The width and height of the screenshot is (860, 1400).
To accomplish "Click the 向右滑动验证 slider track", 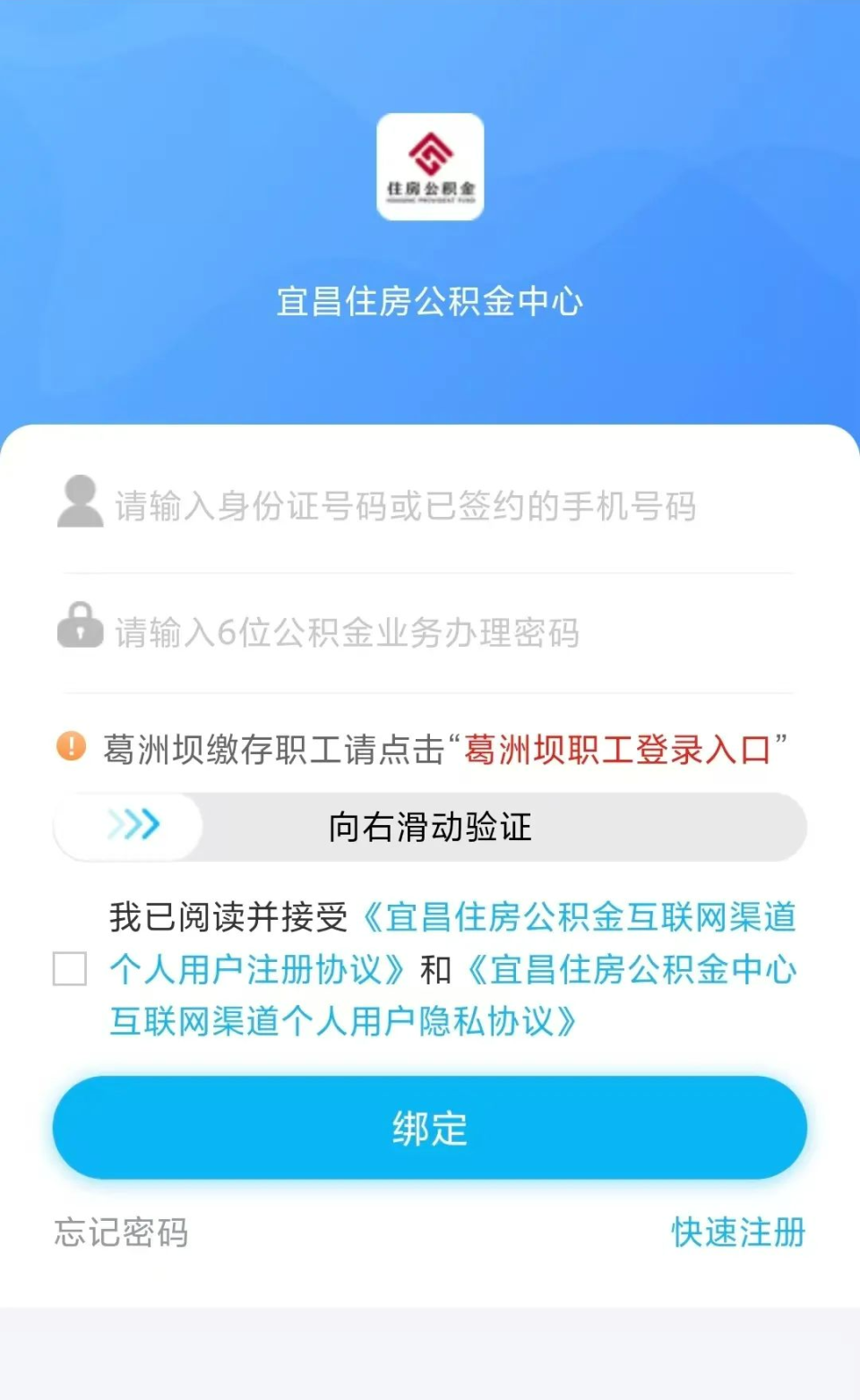I will click(430, 828).
